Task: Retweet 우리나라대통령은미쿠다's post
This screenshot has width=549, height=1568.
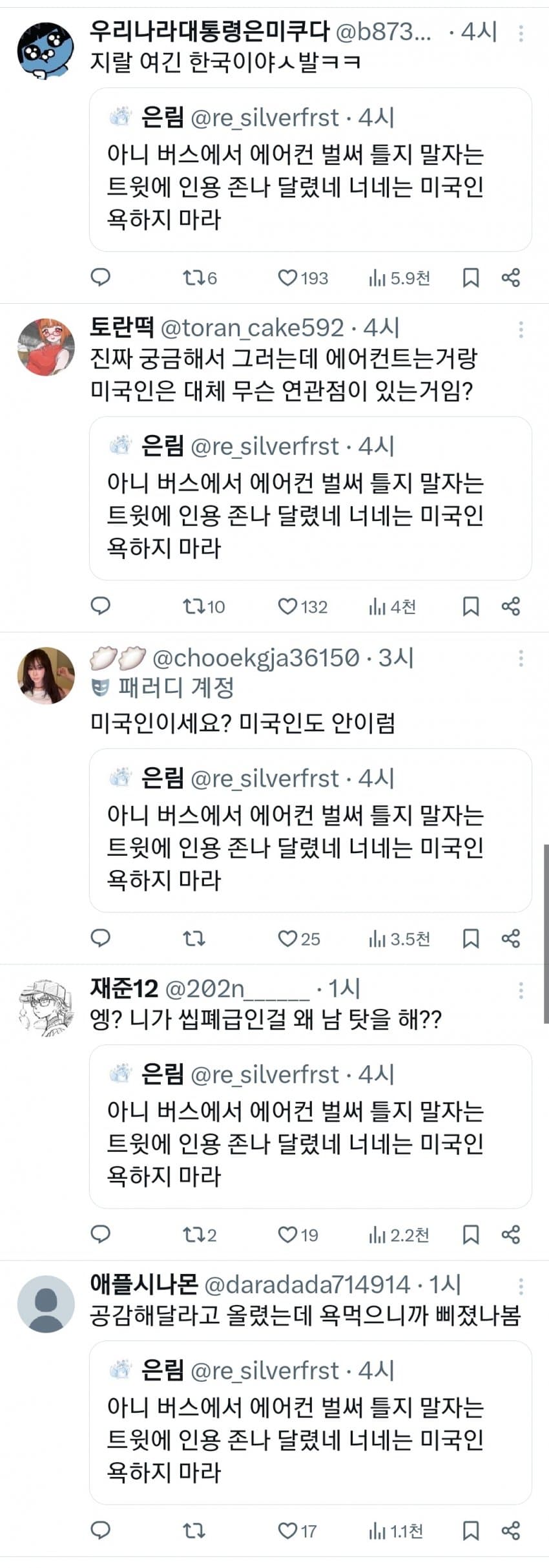Action: pyautogui.click(x=193, y=278)
